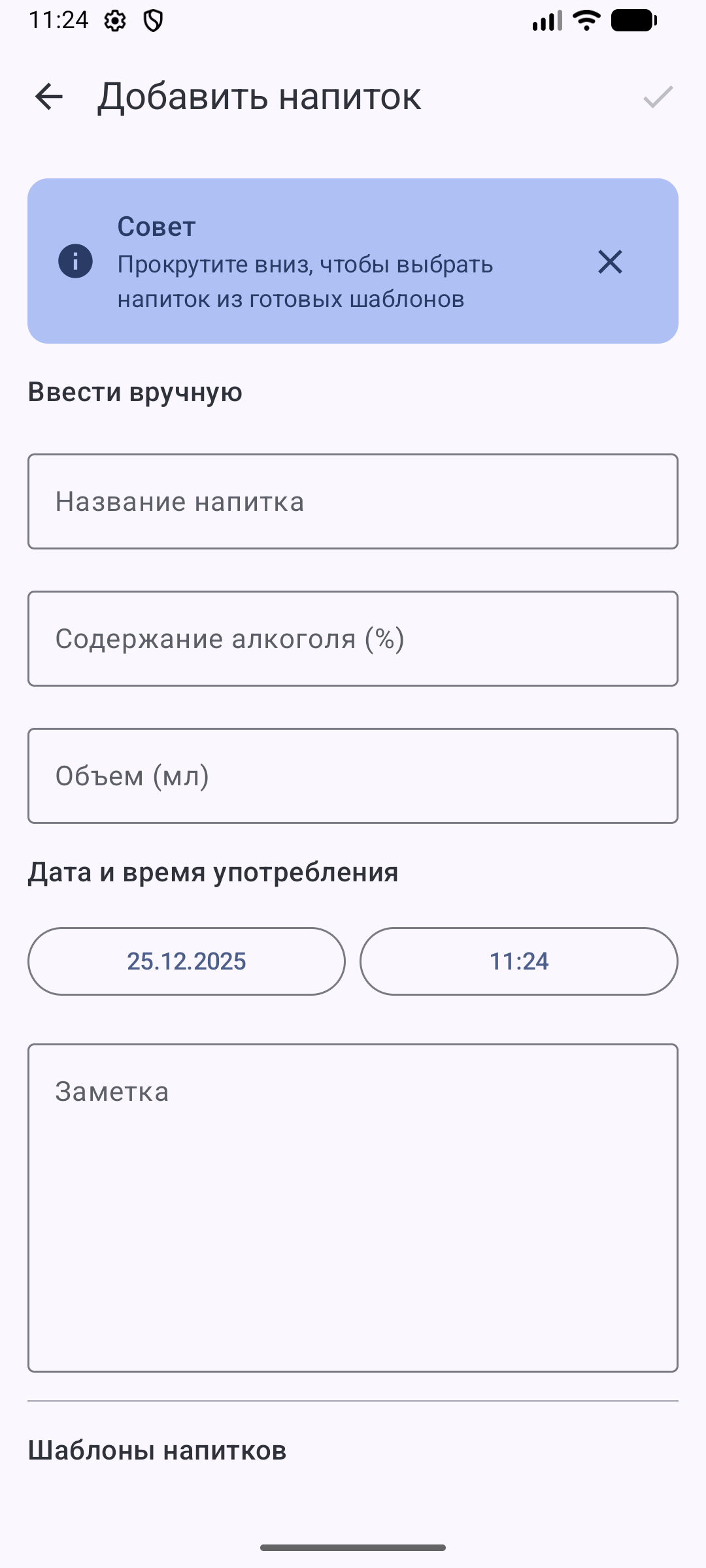
Task: Open the time picker showing 11:24
Action: (520, 960)
